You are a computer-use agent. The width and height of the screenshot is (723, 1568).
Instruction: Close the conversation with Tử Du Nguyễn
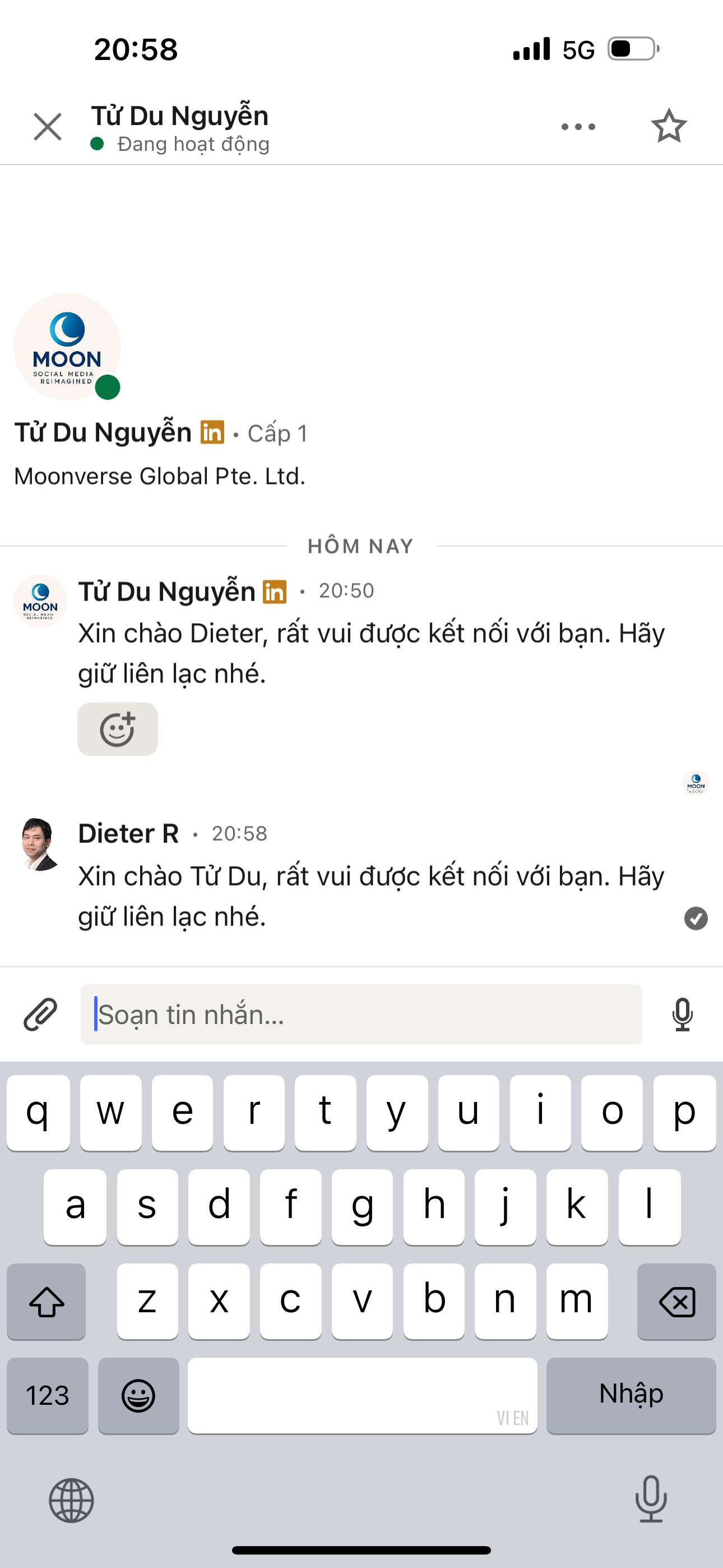point(48,127)
